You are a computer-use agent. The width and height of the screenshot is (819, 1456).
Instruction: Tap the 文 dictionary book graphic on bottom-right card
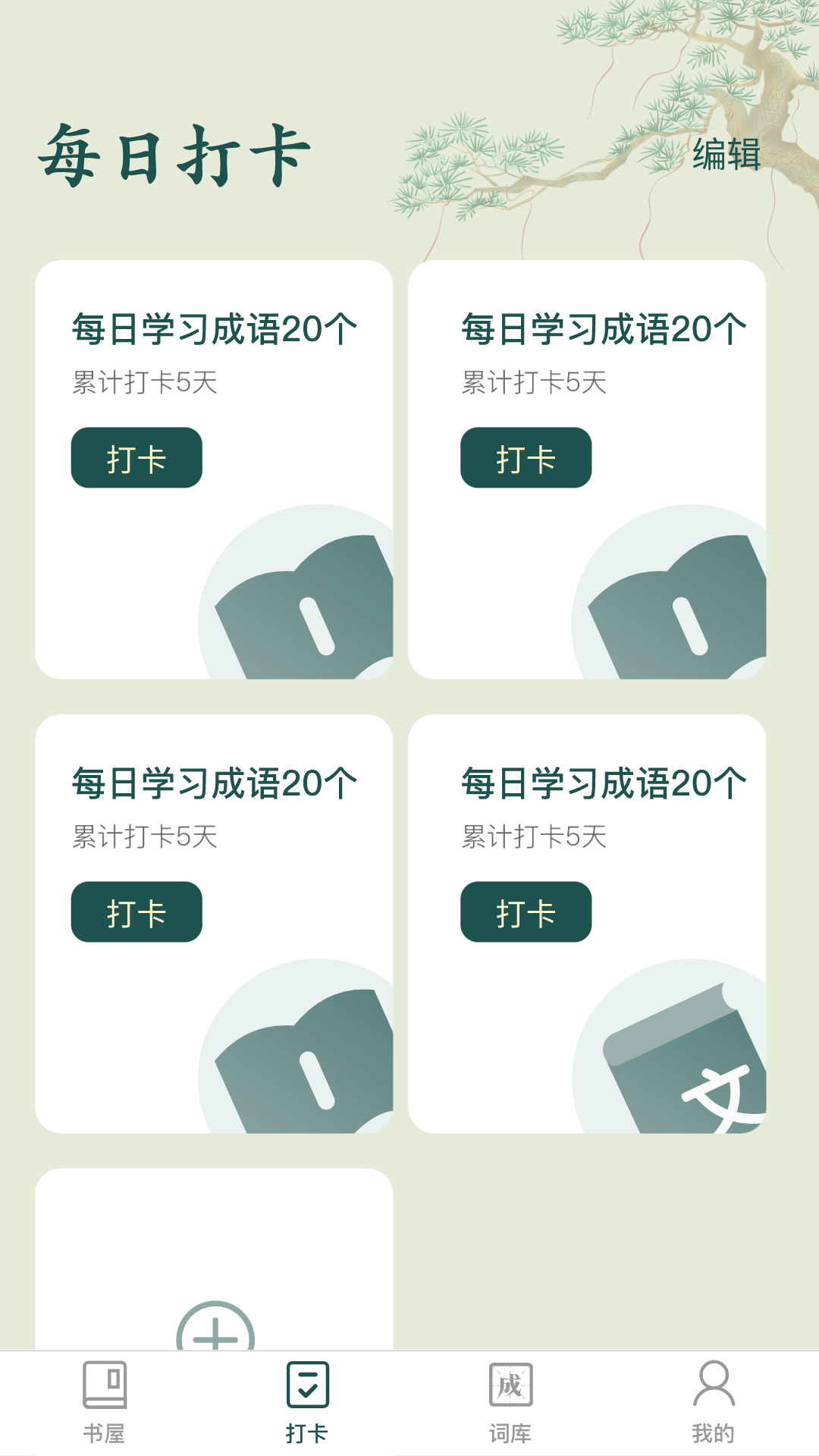click(x=682, y=1062)
